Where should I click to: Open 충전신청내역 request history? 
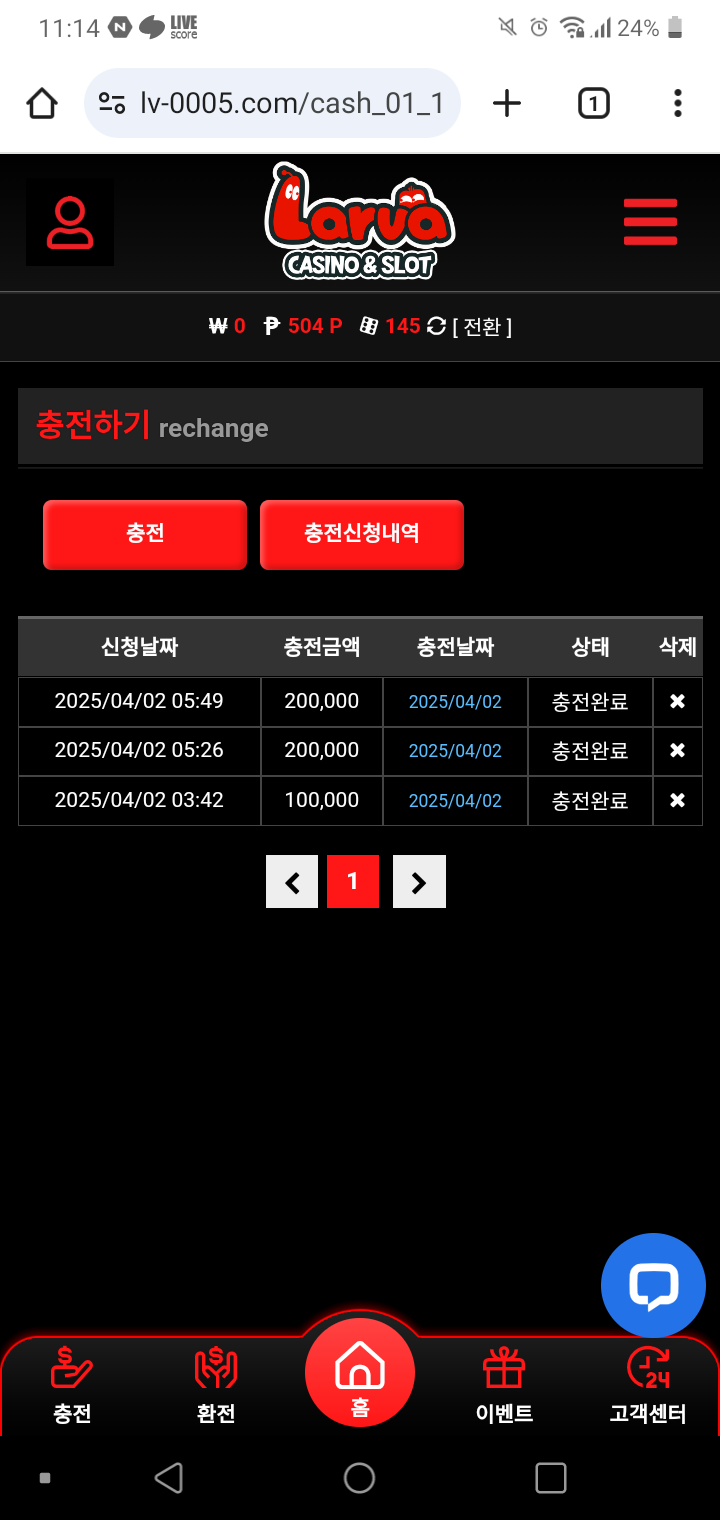click(x=361, y=534)
